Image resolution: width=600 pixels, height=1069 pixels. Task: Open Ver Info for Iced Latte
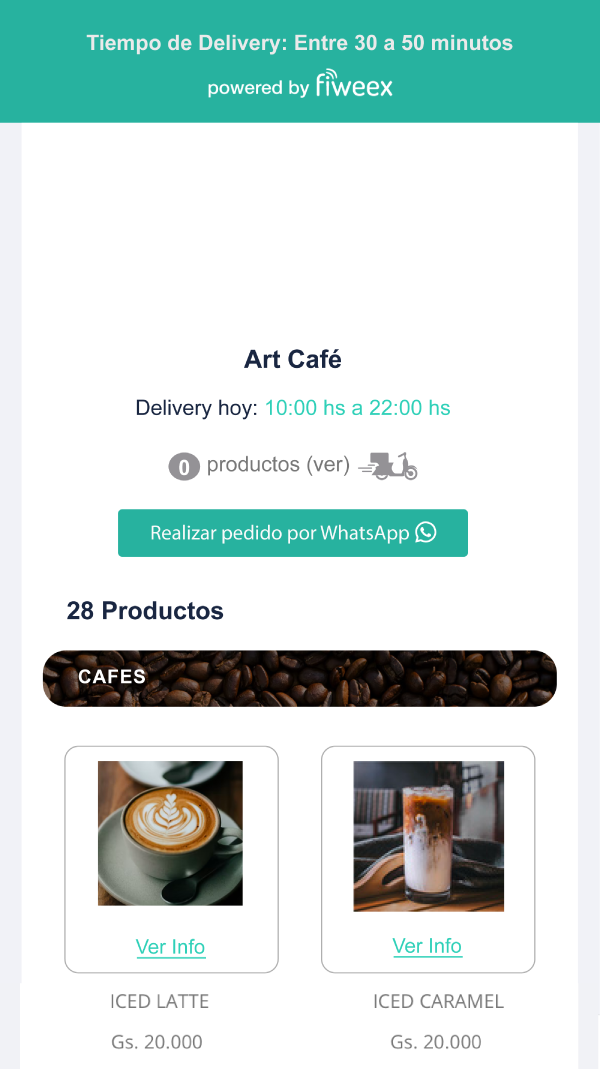click(x=170, y=947)
